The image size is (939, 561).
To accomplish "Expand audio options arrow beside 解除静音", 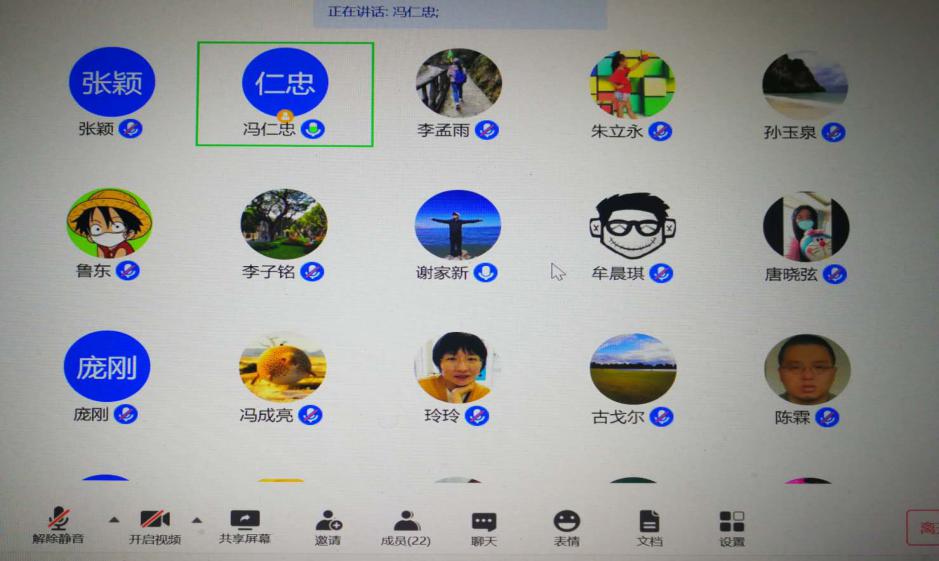I will click(x=113, y=519).
